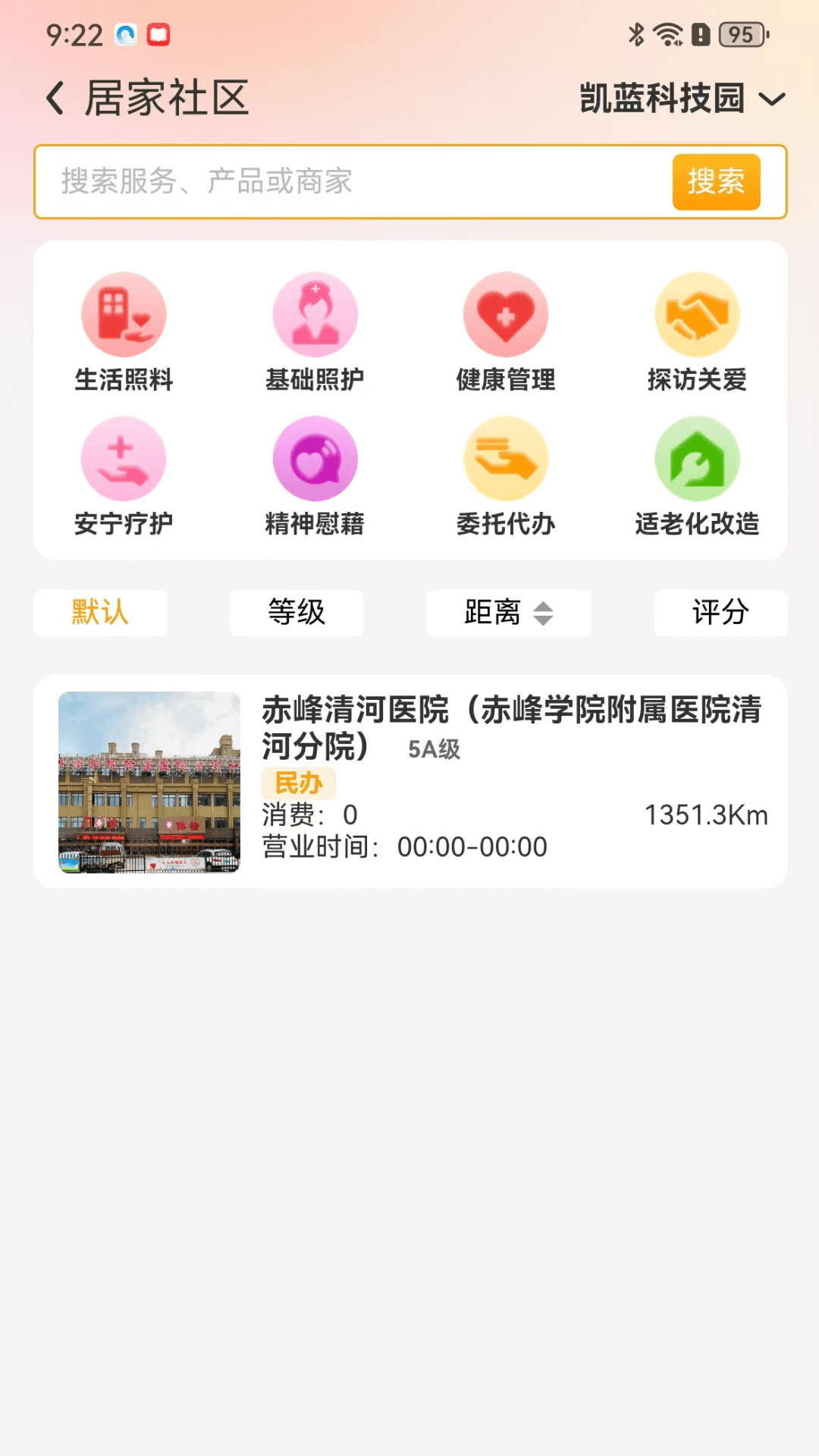819x1456 pixels.
Task: Switch to the 默认 sorting tab
Action: [99, 613]
